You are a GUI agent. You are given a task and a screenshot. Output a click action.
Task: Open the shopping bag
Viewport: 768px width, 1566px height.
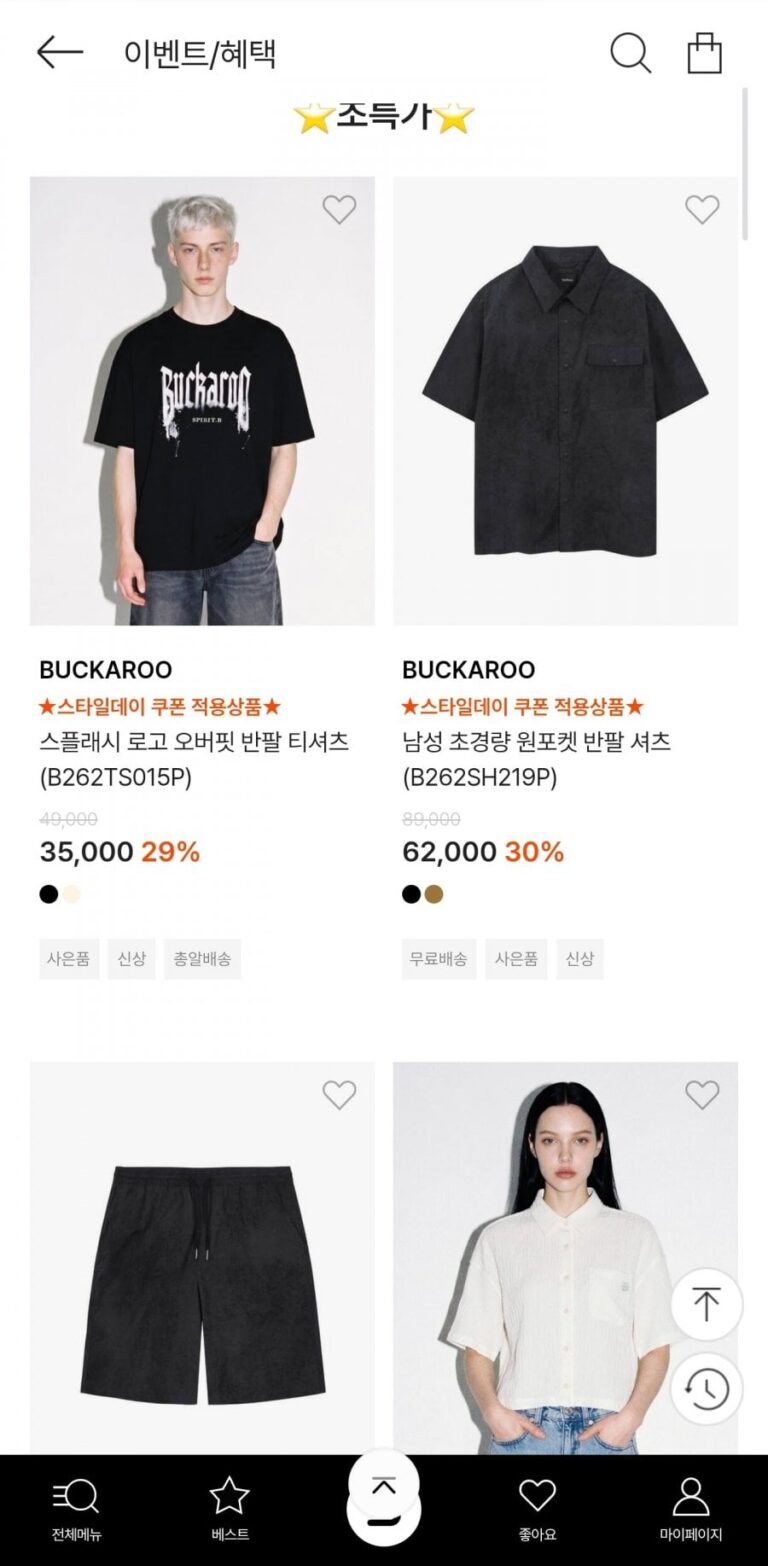coord(704,53)
